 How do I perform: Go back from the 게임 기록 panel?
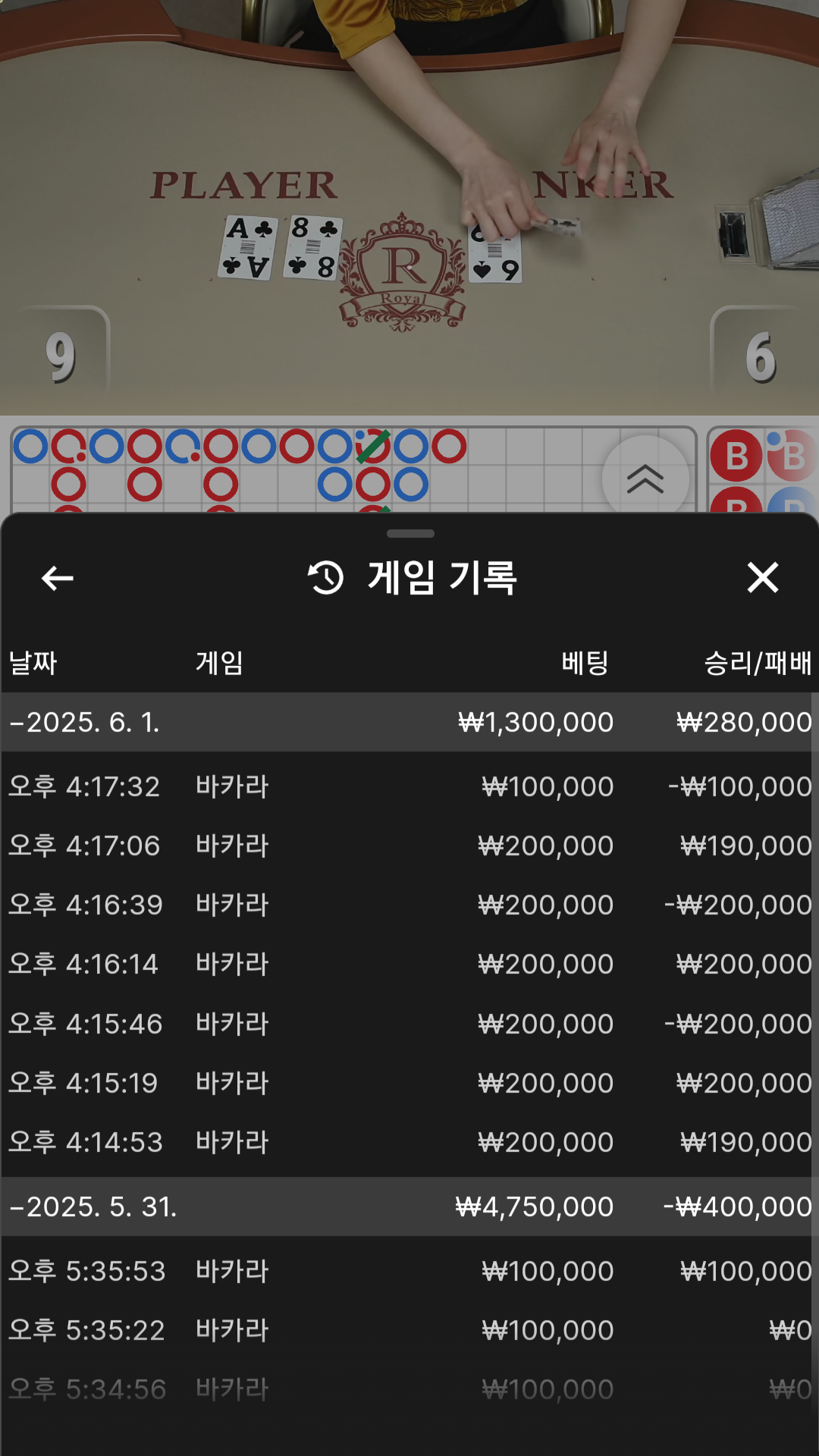tap(58, 578)
